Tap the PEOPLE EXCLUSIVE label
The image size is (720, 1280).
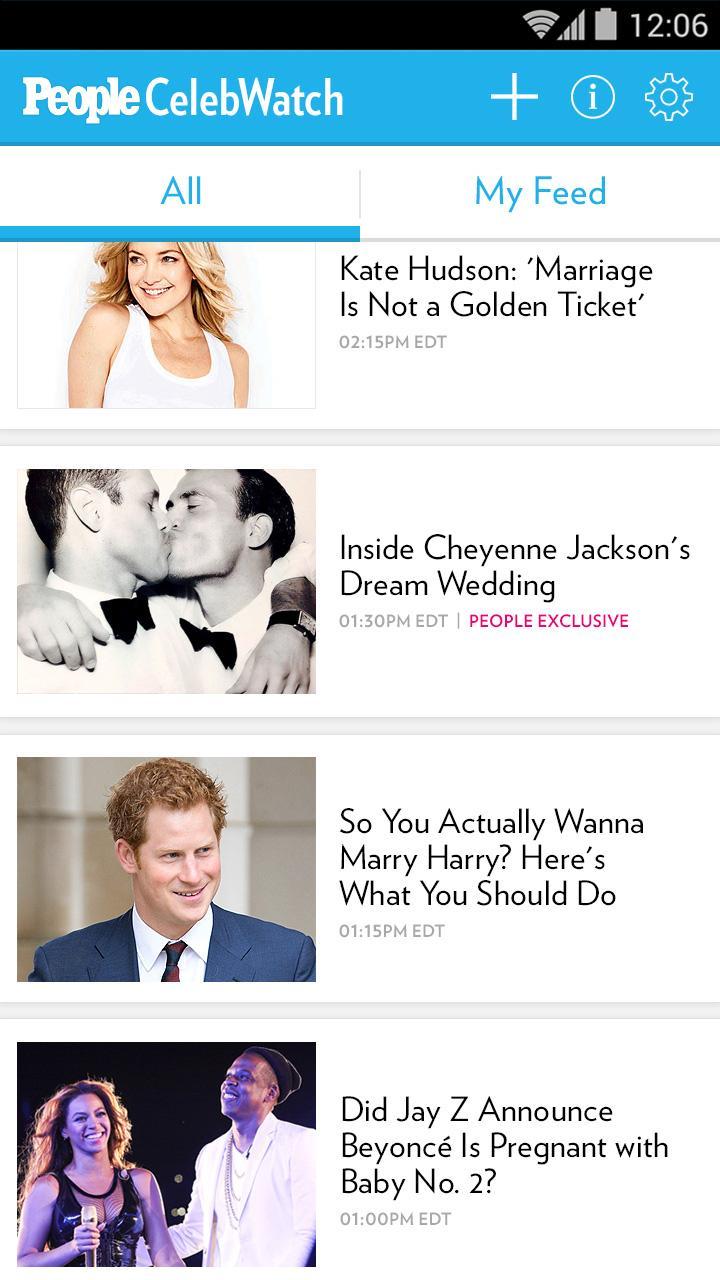(x=548, y=620)
